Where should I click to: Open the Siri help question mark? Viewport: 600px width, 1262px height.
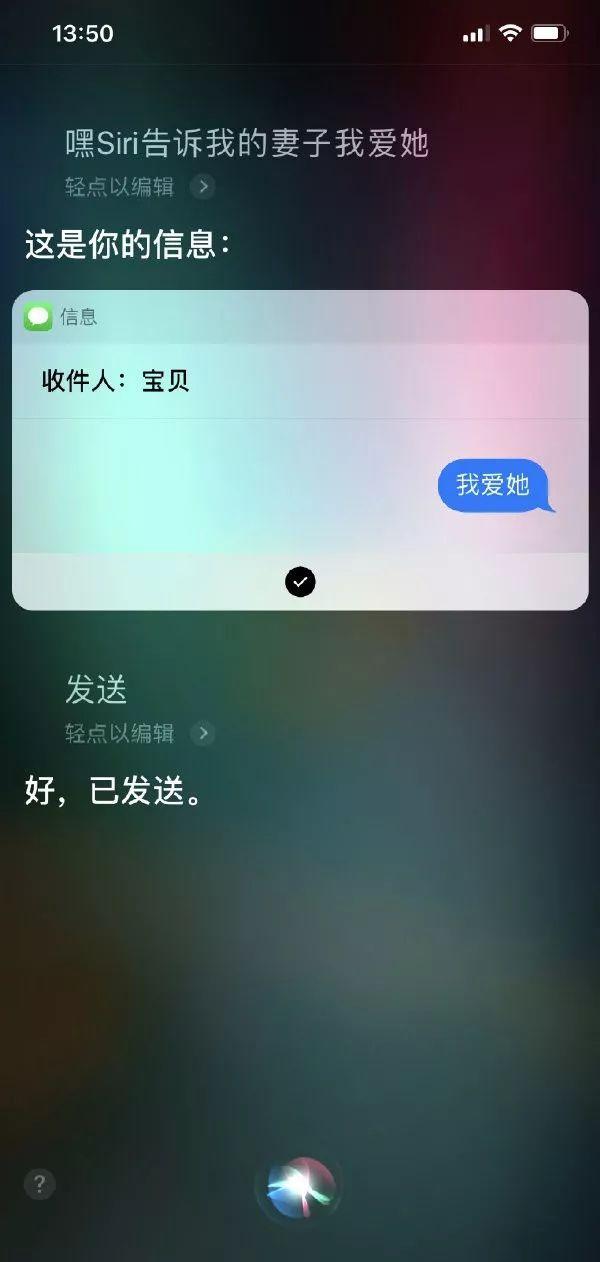click(x=40, y=1185)
